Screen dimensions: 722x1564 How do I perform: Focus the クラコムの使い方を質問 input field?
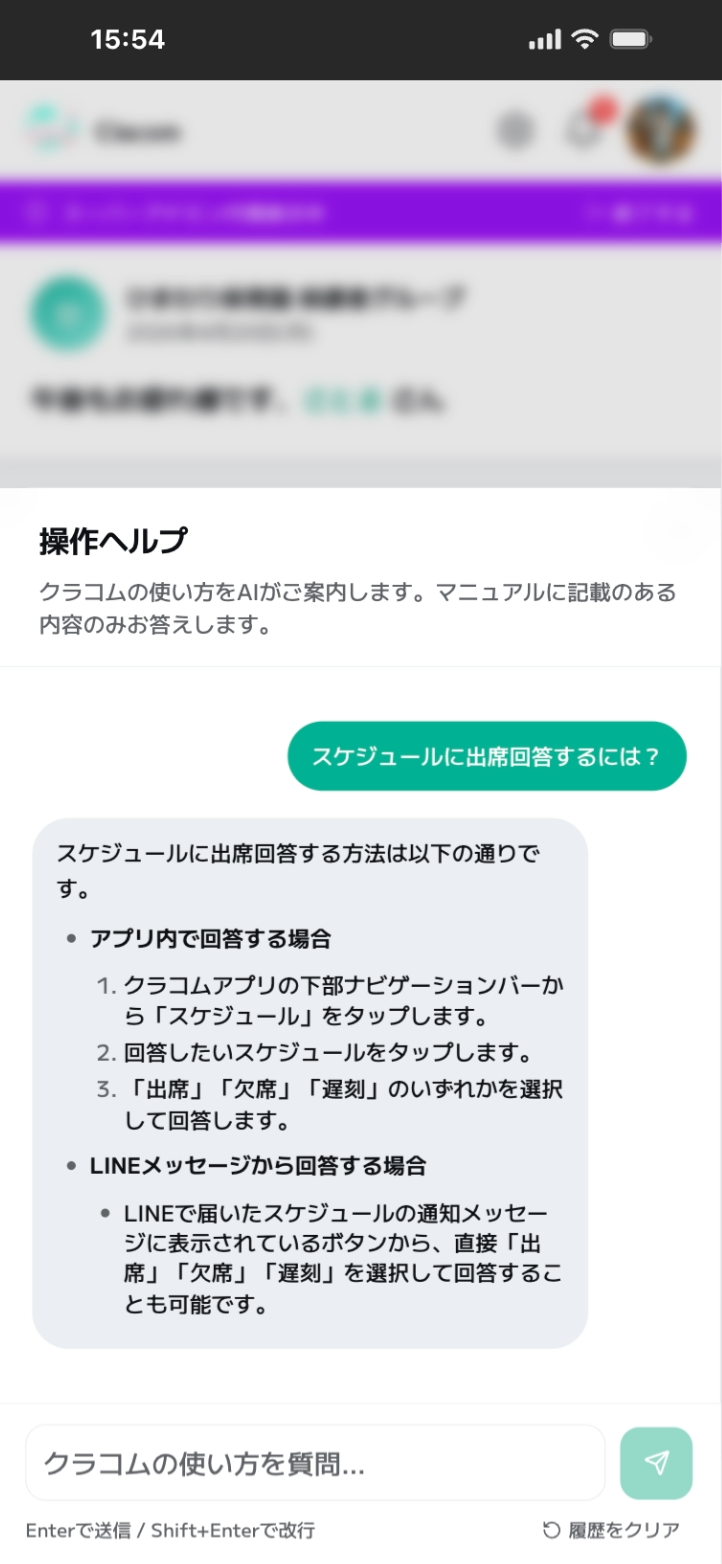coord(315,1462)
